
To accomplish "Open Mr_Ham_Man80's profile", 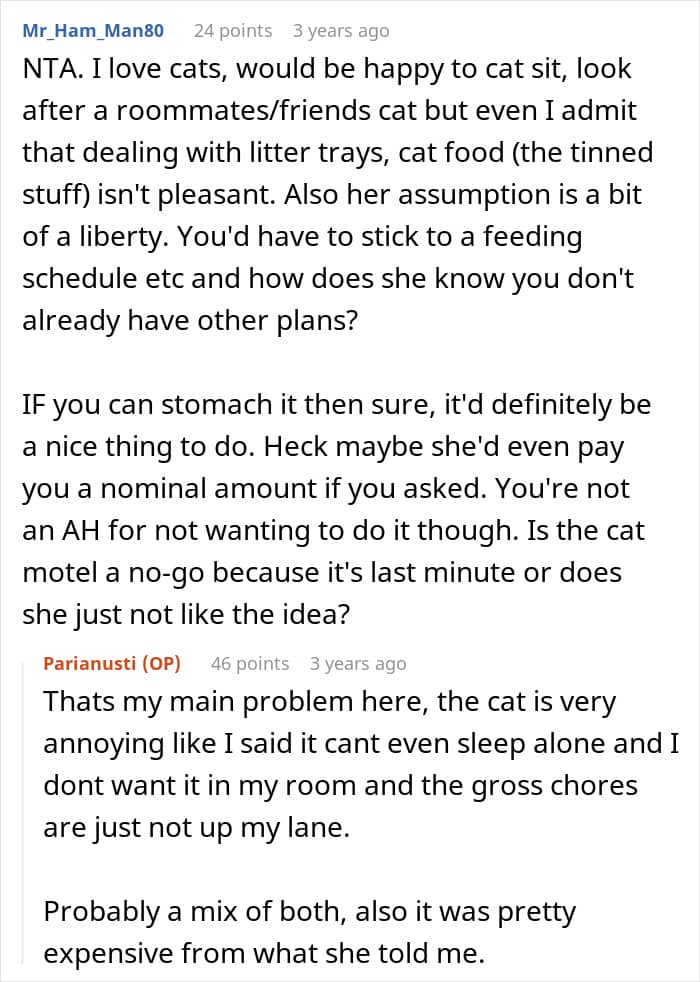I will click(93, 31).
